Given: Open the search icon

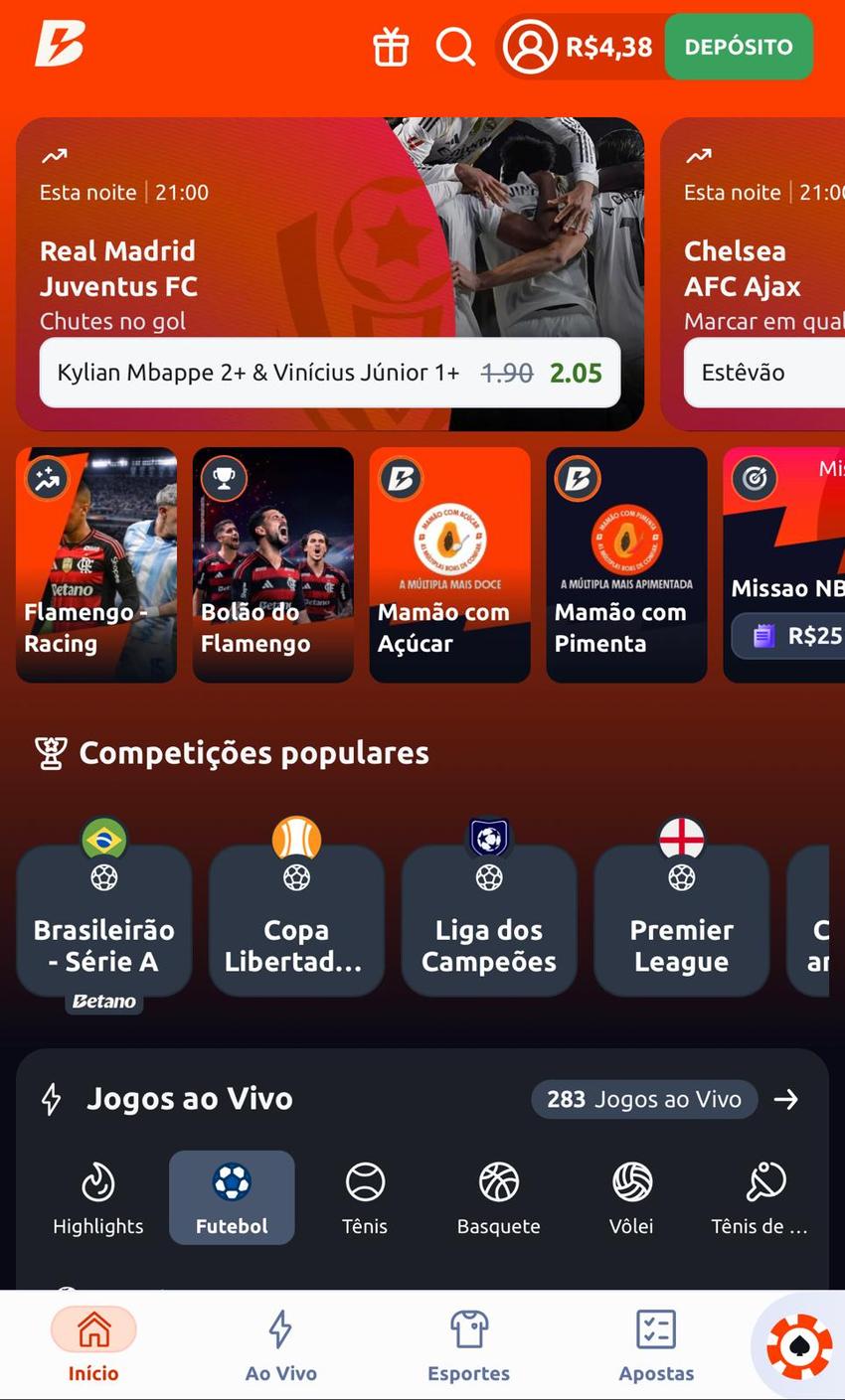Looking at the screenshot, I should point(455,46).
